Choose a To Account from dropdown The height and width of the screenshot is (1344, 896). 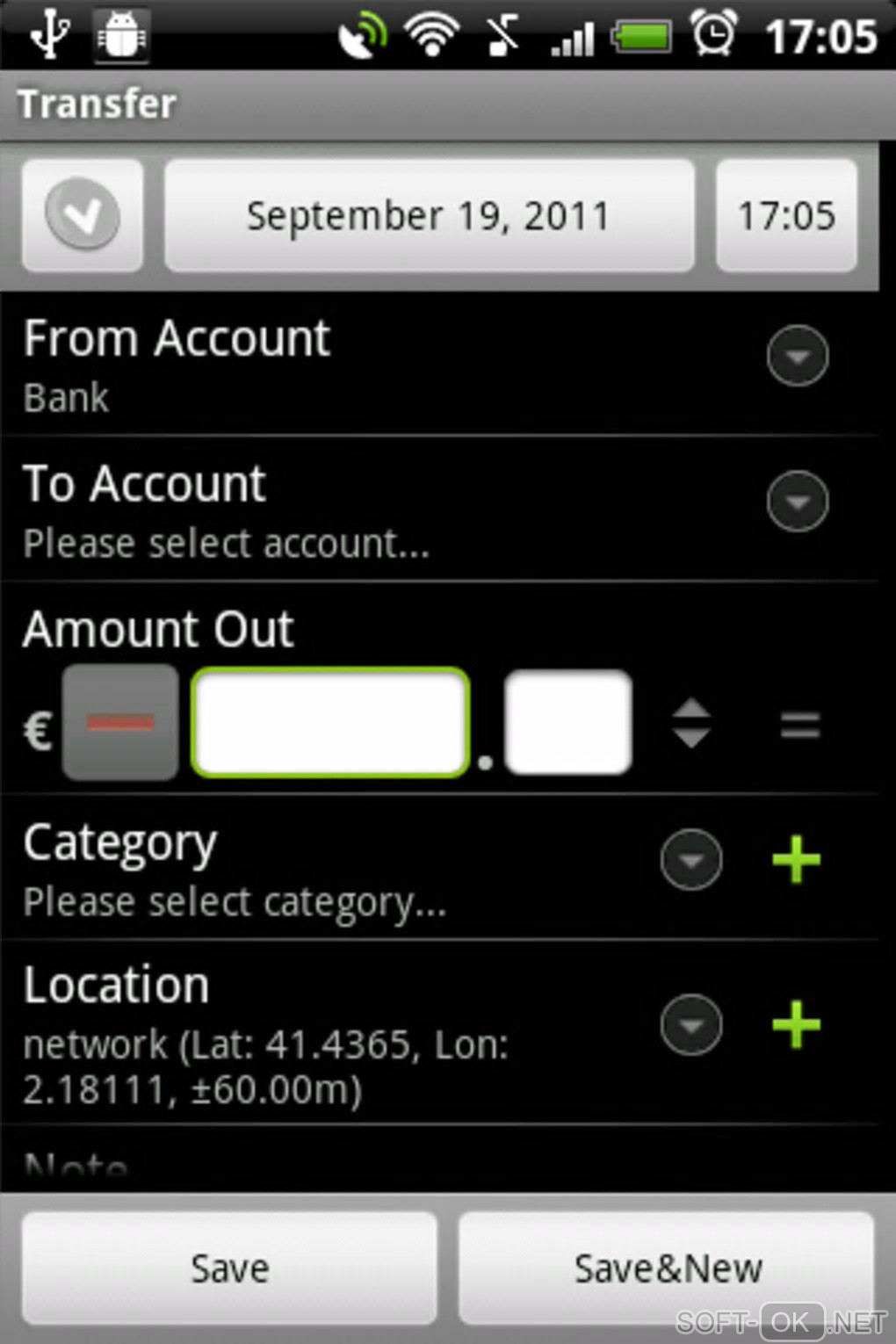click(x=797, y=502)
